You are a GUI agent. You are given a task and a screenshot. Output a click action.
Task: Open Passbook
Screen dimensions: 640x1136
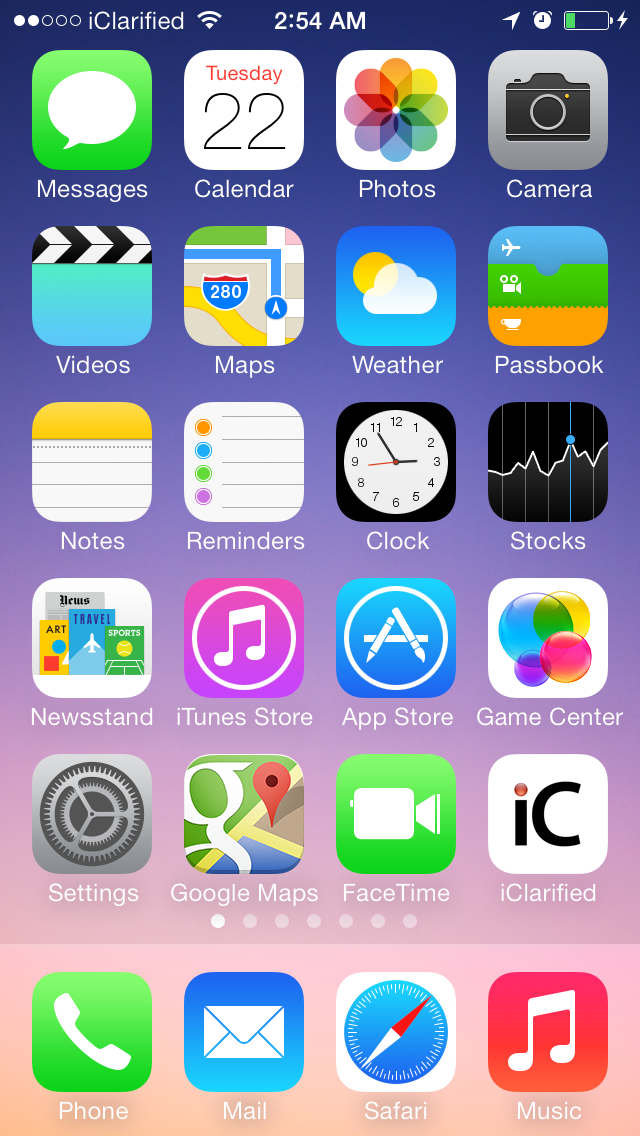point(548,286)
